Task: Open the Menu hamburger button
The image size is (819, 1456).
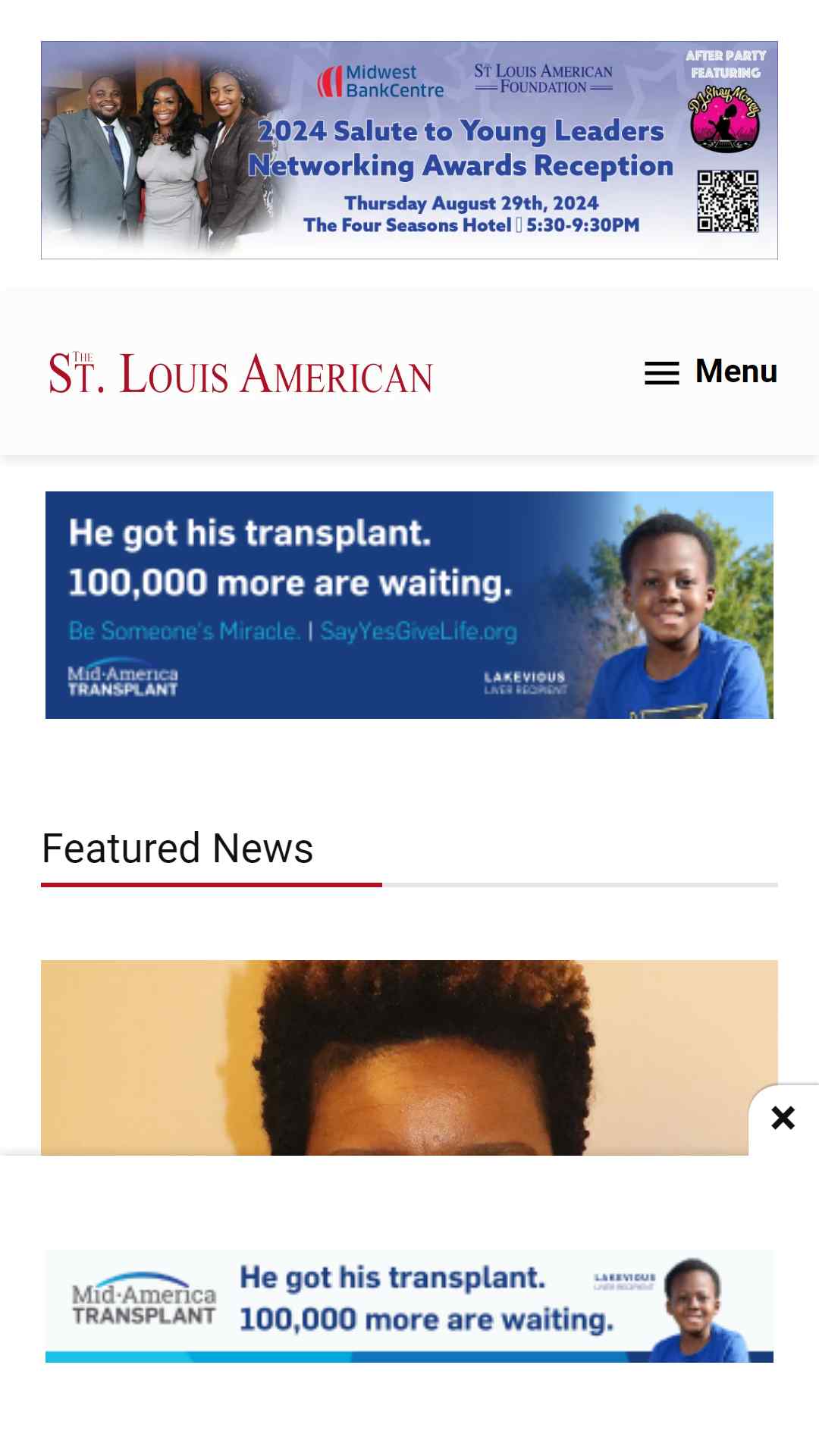Action: (x=711, y=372)
